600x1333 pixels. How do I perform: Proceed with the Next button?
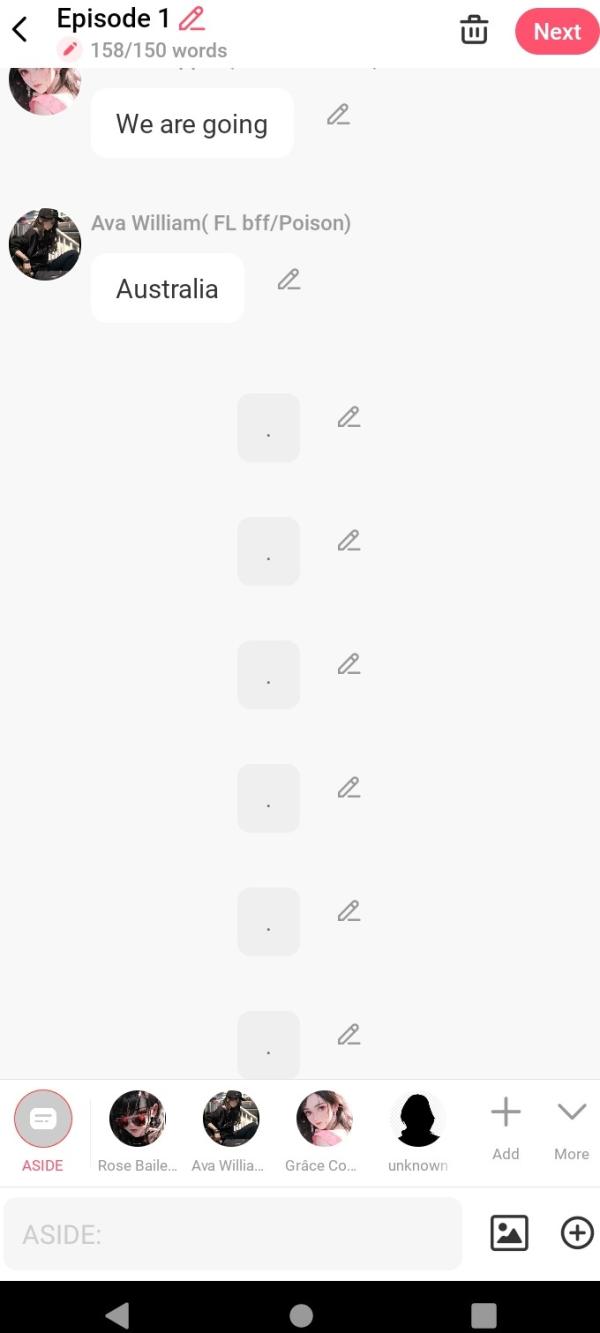click(556, 32)
